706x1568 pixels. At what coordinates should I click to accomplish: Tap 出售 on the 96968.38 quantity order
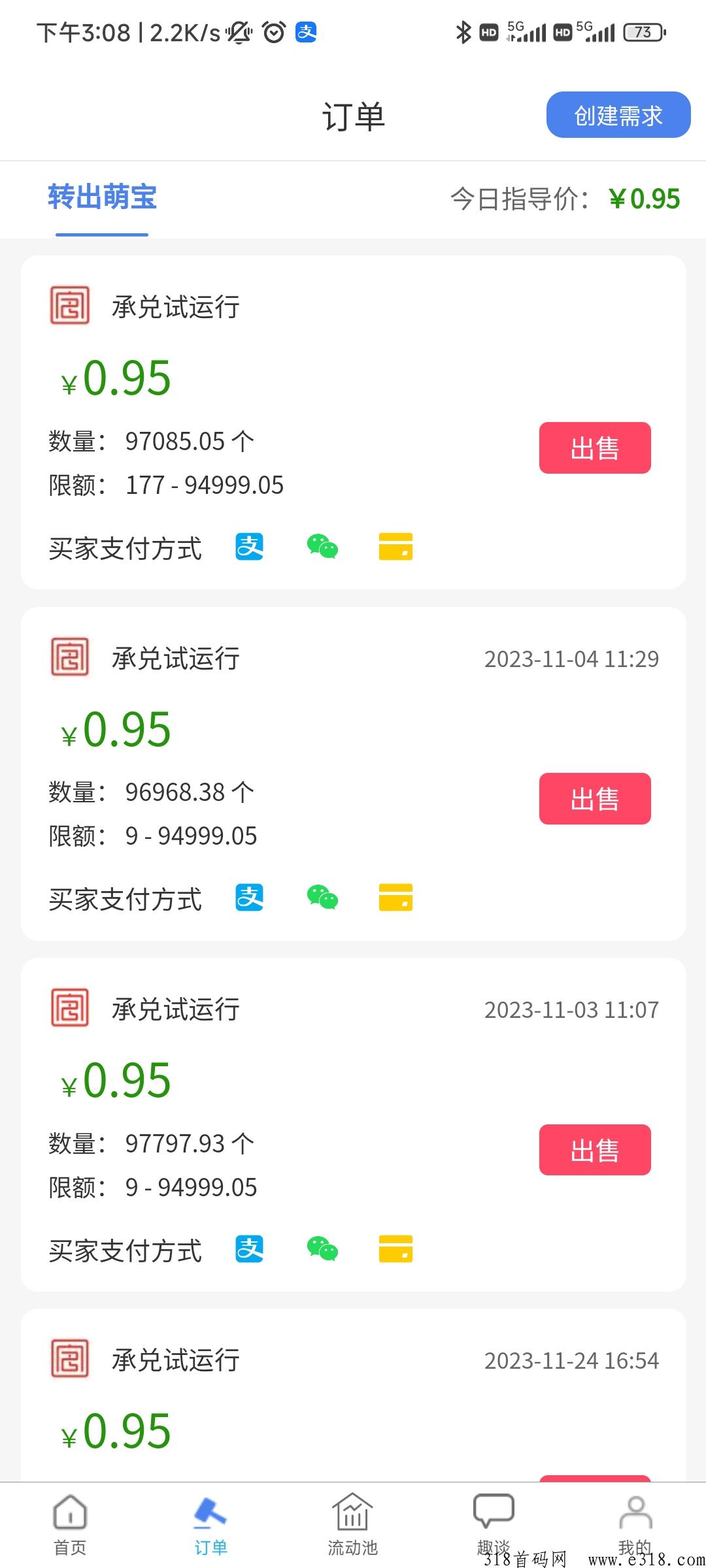(595, 799)
